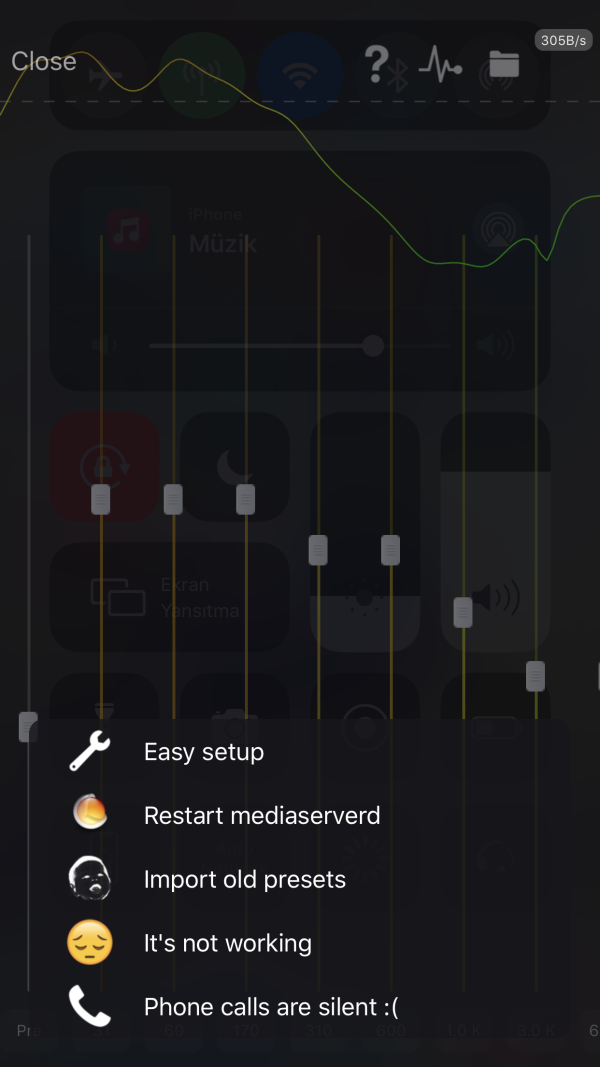The image size is (600, 1067).
Task: Select Phone calls are silent option
Action: [x=272, y=1007]
